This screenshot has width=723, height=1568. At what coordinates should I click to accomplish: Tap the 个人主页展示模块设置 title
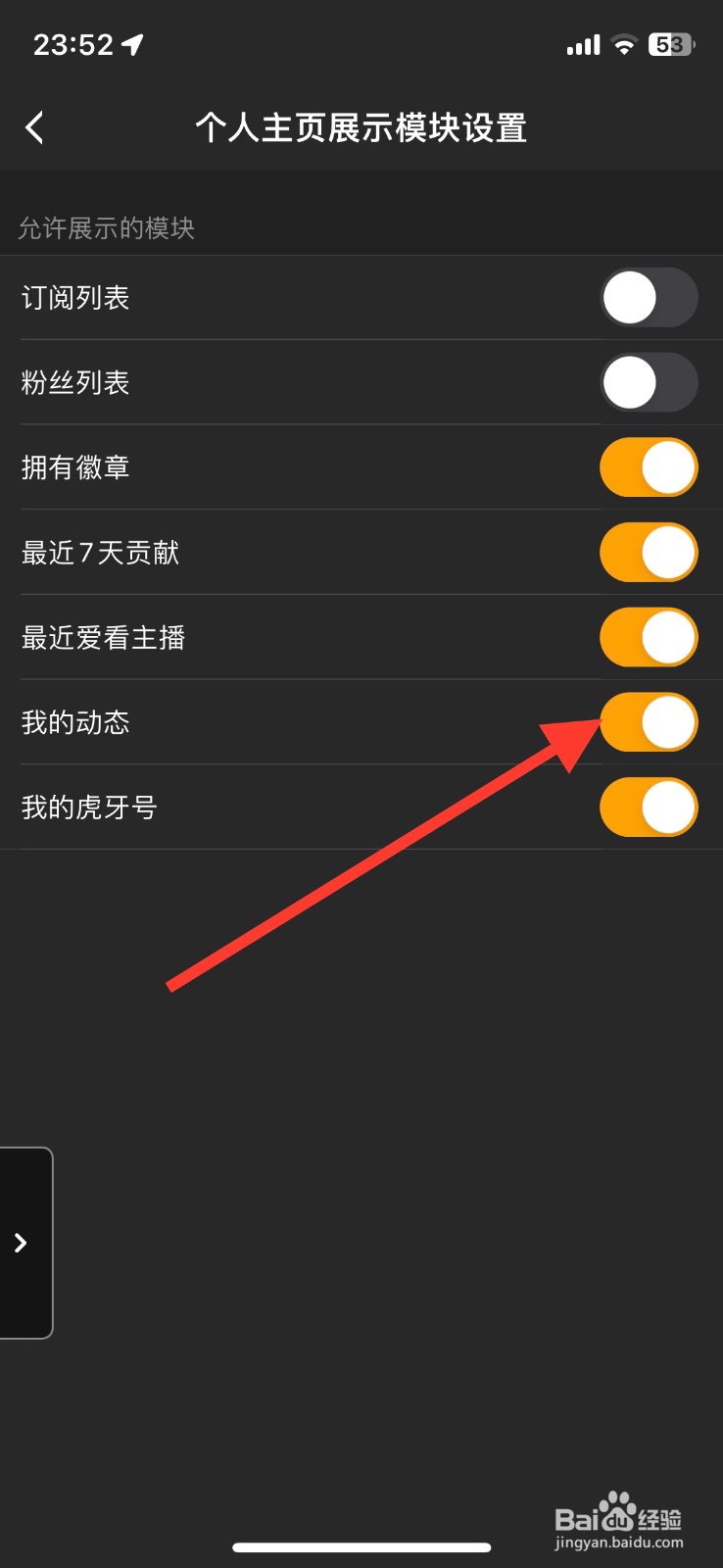coord(361,127)
